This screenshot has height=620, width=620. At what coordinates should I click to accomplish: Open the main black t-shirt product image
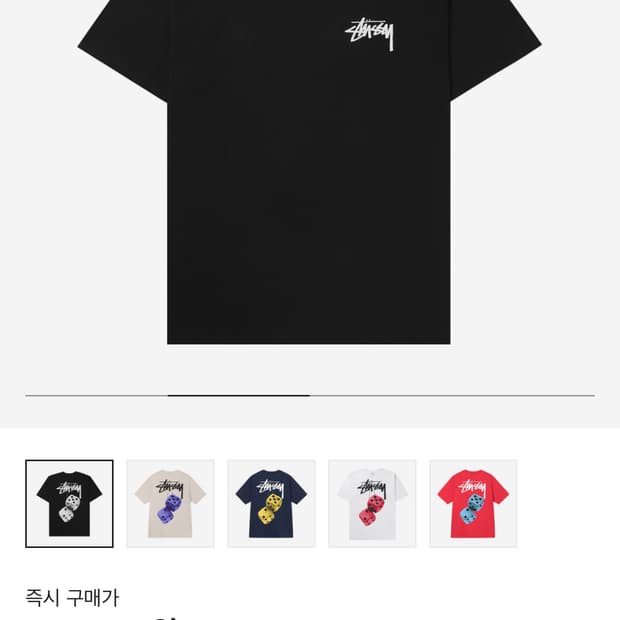[310, 172]
